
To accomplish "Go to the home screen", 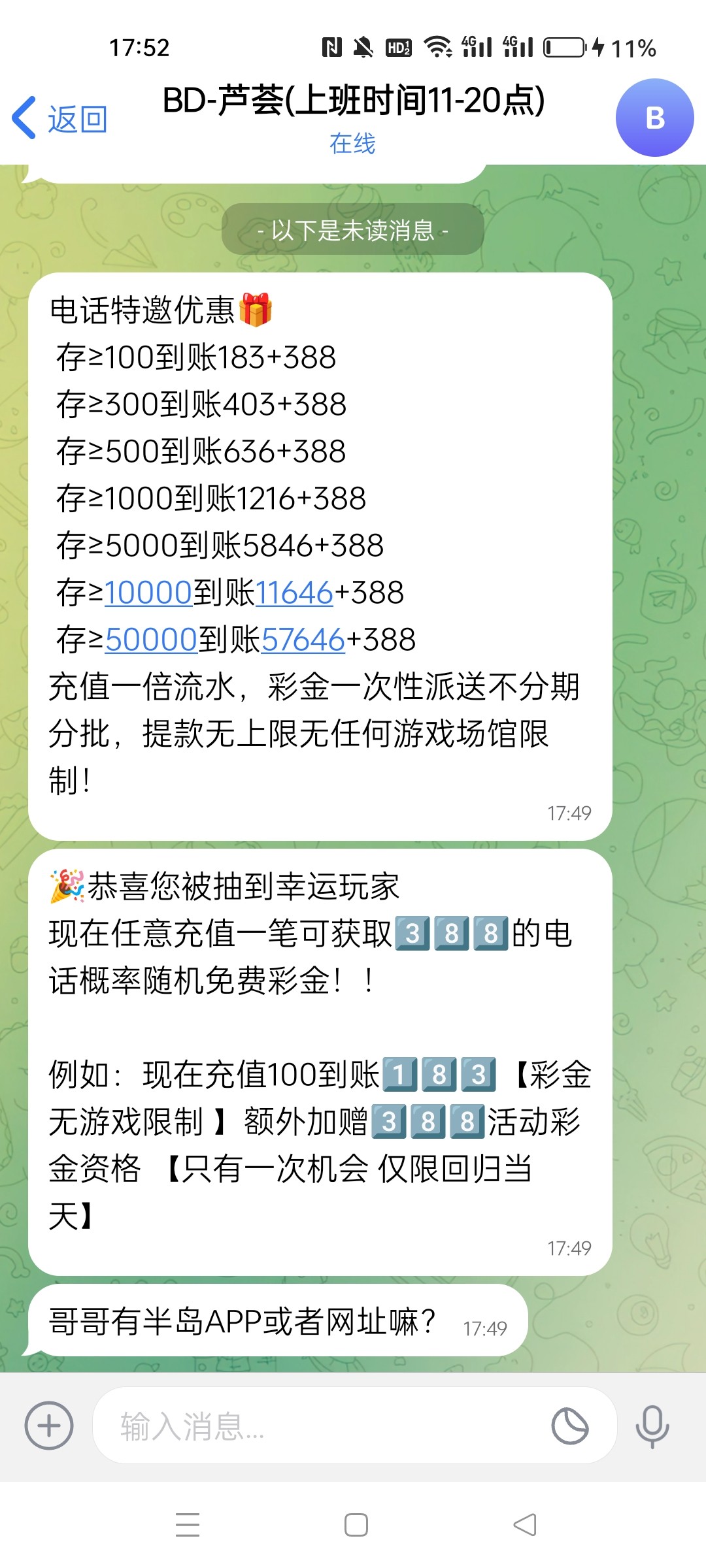I will point(356,1525).
